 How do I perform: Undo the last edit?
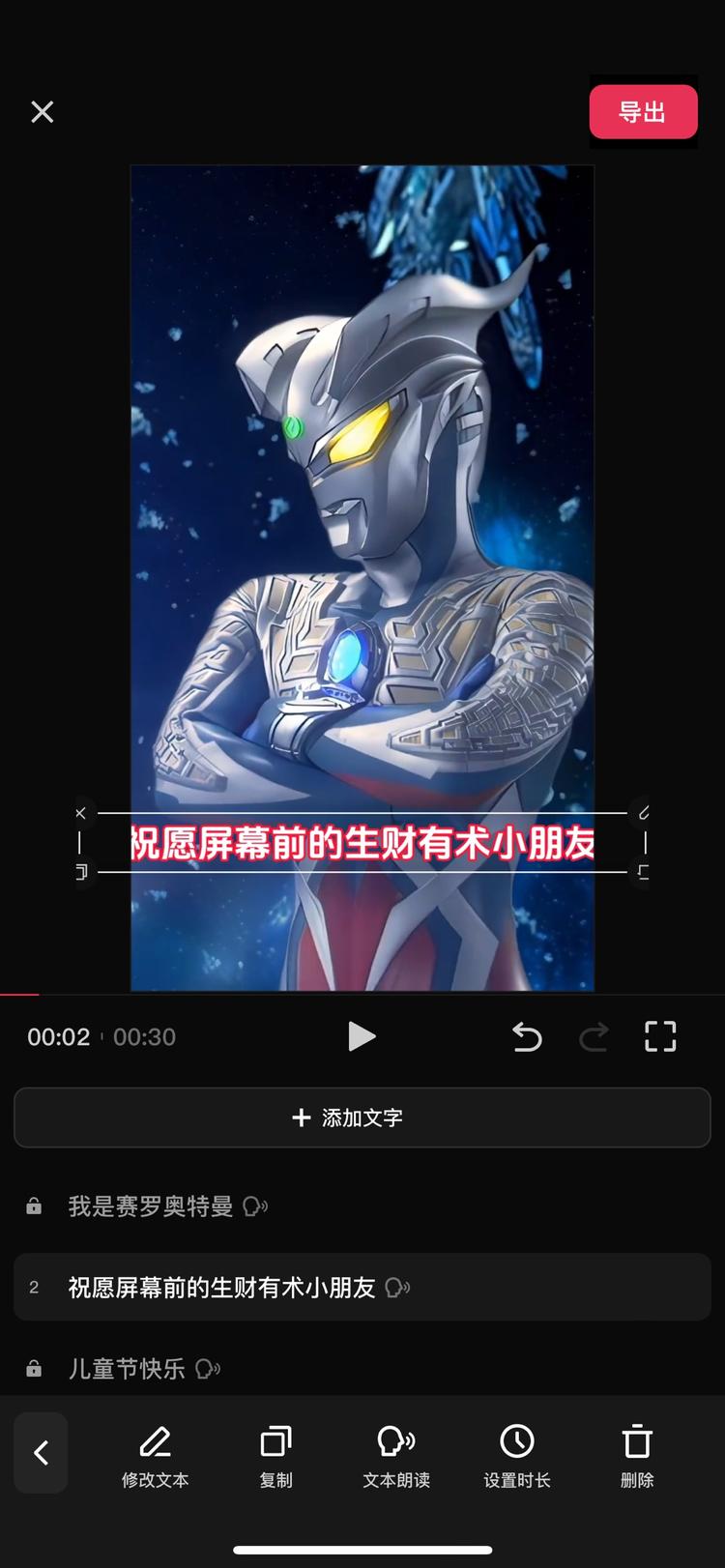click(527, 1035)
